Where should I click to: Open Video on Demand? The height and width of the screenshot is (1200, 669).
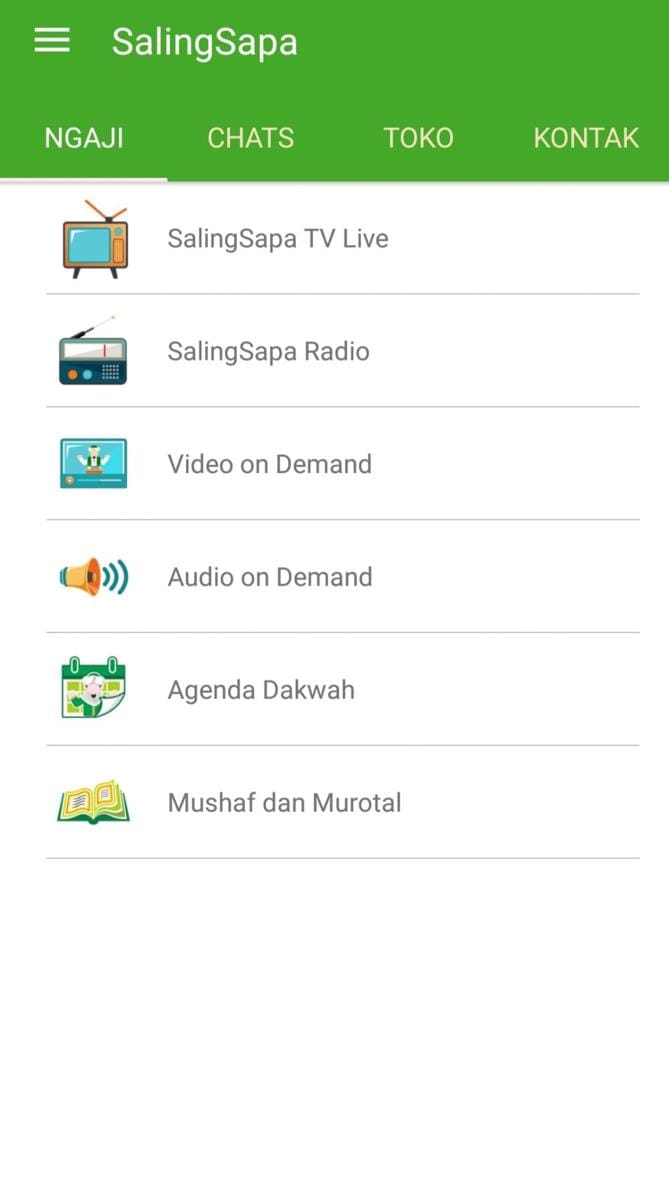tap(269, 465)
